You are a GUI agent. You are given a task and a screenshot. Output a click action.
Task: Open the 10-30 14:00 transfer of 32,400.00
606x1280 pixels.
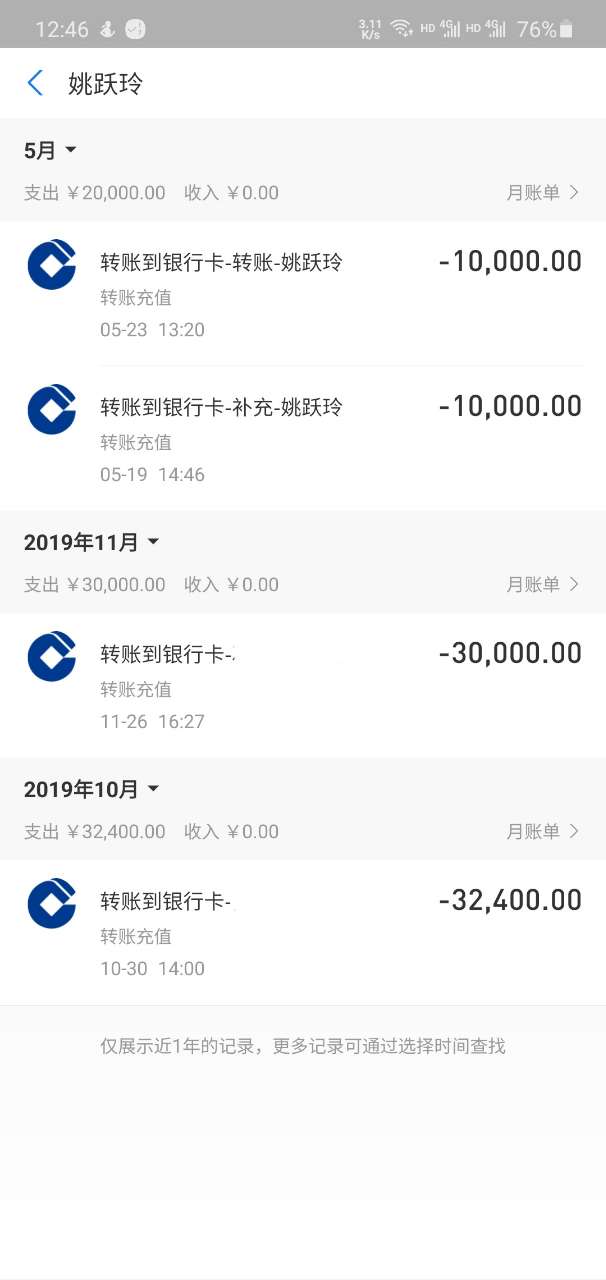click(303, 933)
